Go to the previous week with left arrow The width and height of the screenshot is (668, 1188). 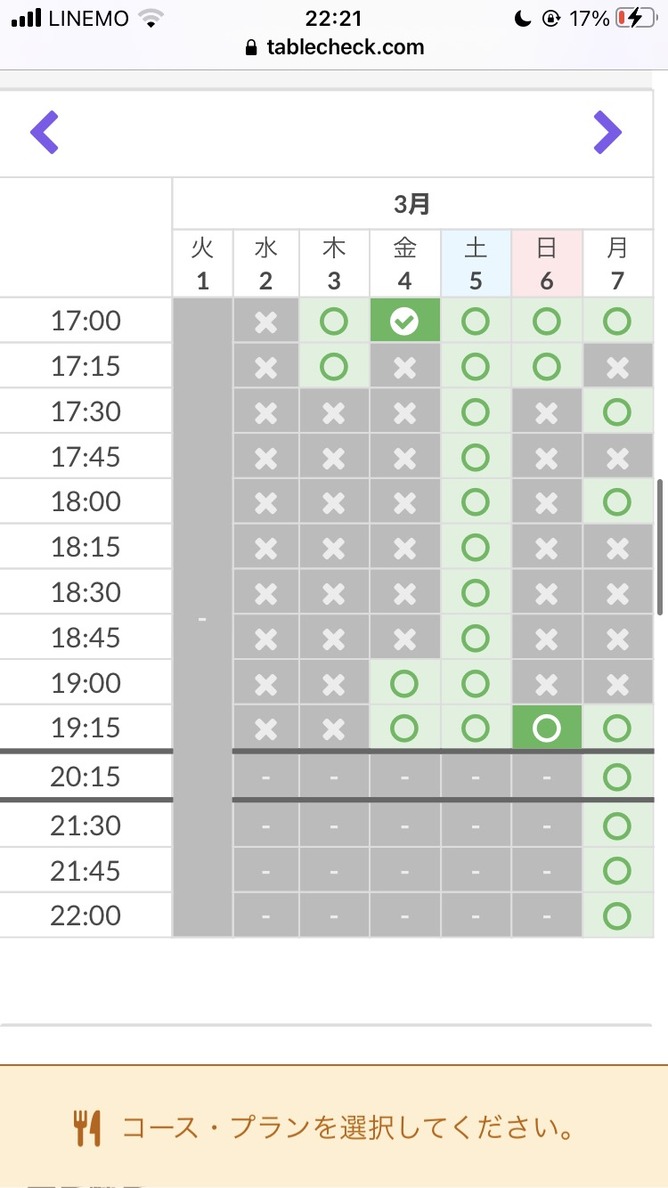pyautogui.click(x=44, y=133)
